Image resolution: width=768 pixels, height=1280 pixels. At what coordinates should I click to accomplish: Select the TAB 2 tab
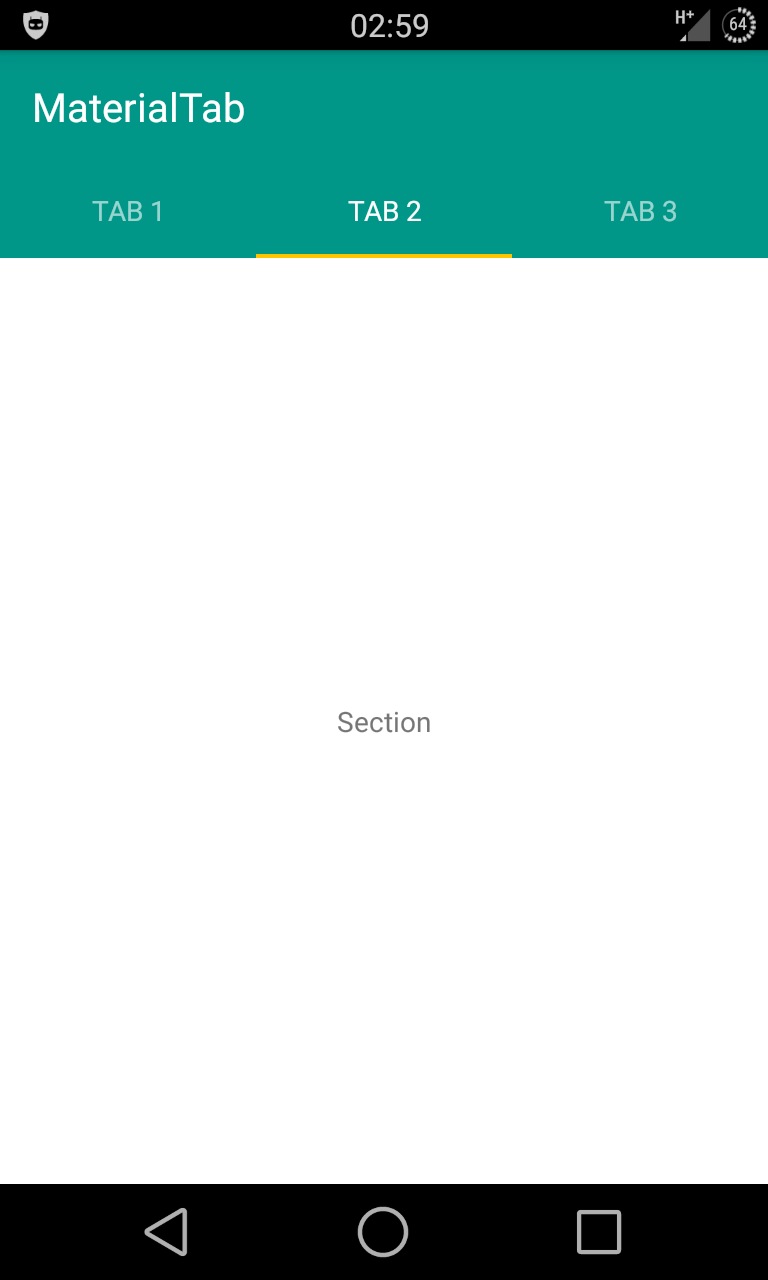(x=384, y=211)
